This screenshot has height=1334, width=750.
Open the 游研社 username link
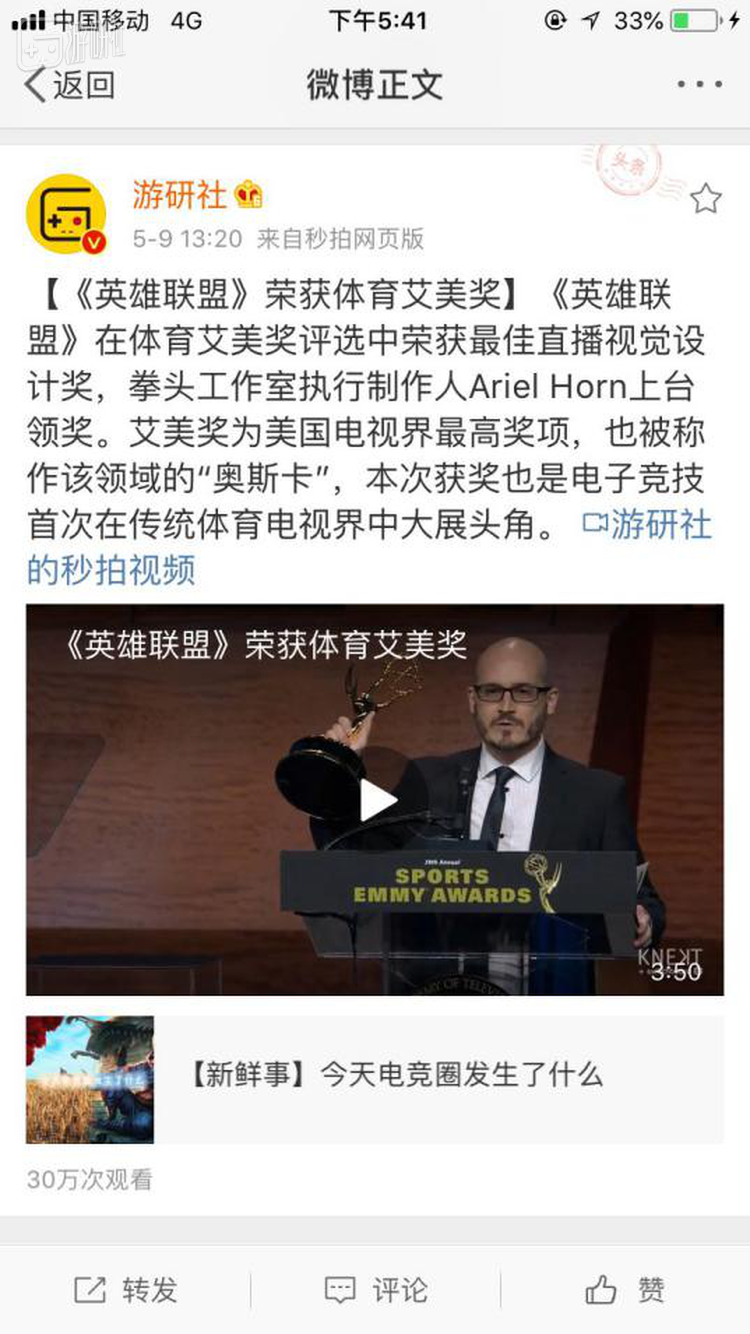(x=180, y=195)
